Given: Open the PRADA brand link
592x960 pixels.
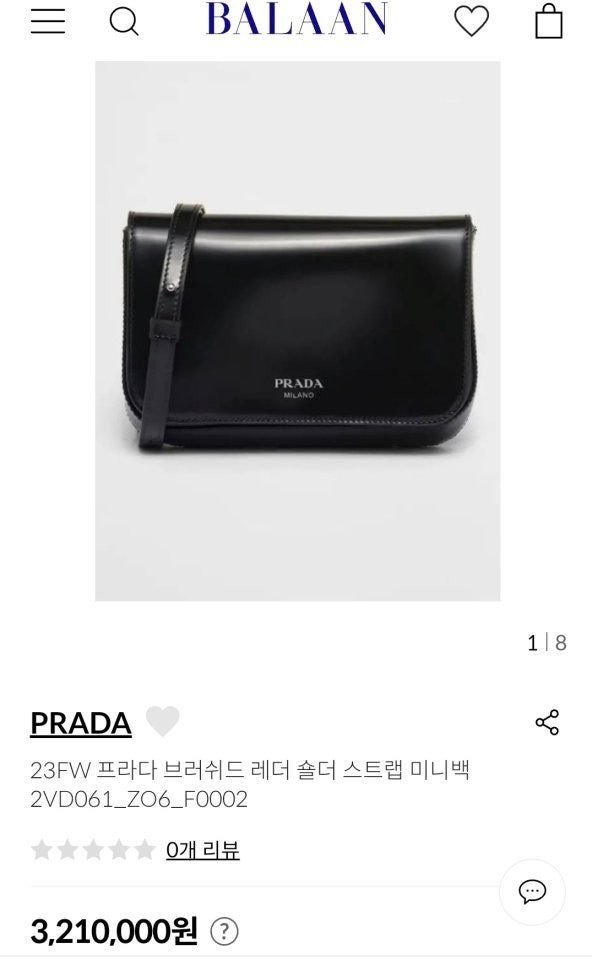Looking at the screenshot, I should pyautogui.click(x=81, y=723).
